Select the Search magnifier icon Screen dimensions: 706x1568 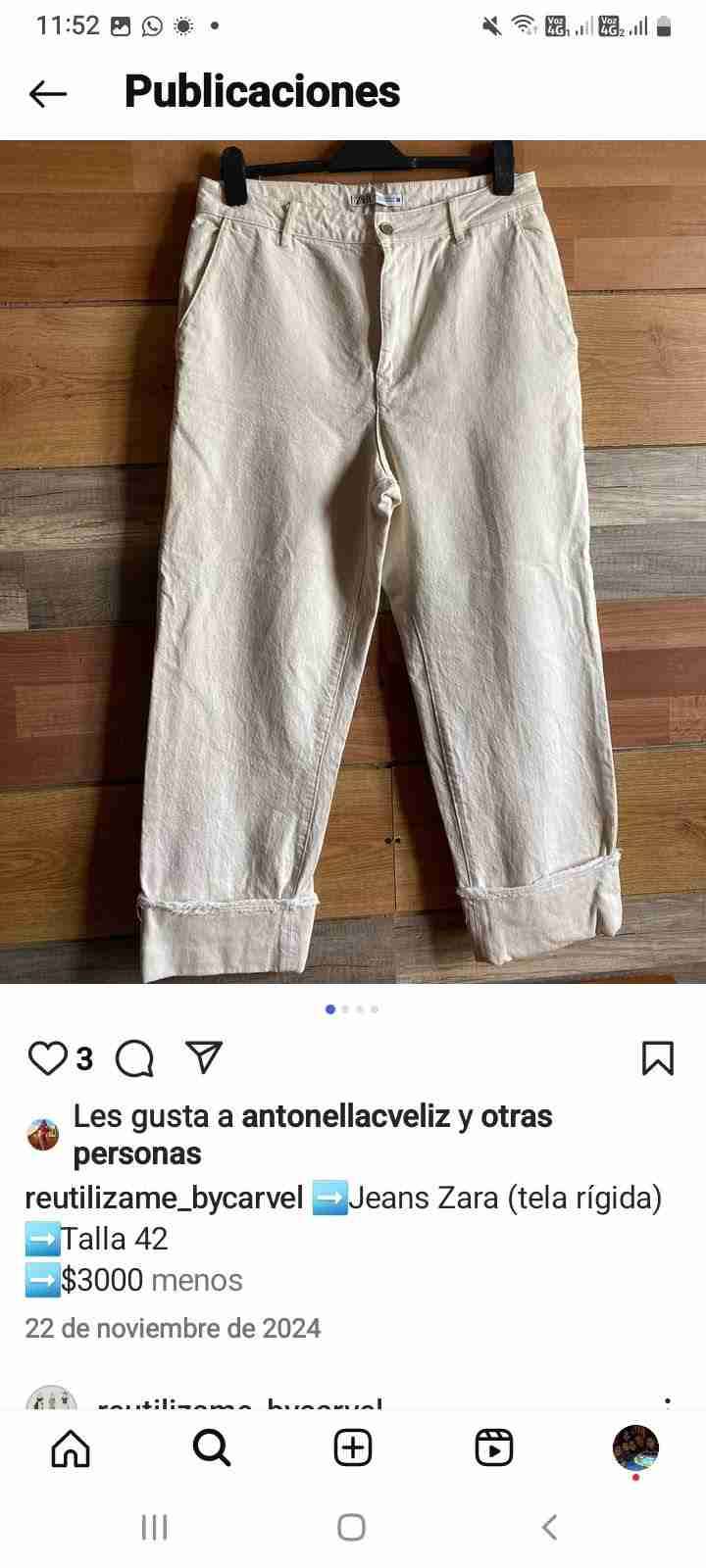click(211, 1445)
